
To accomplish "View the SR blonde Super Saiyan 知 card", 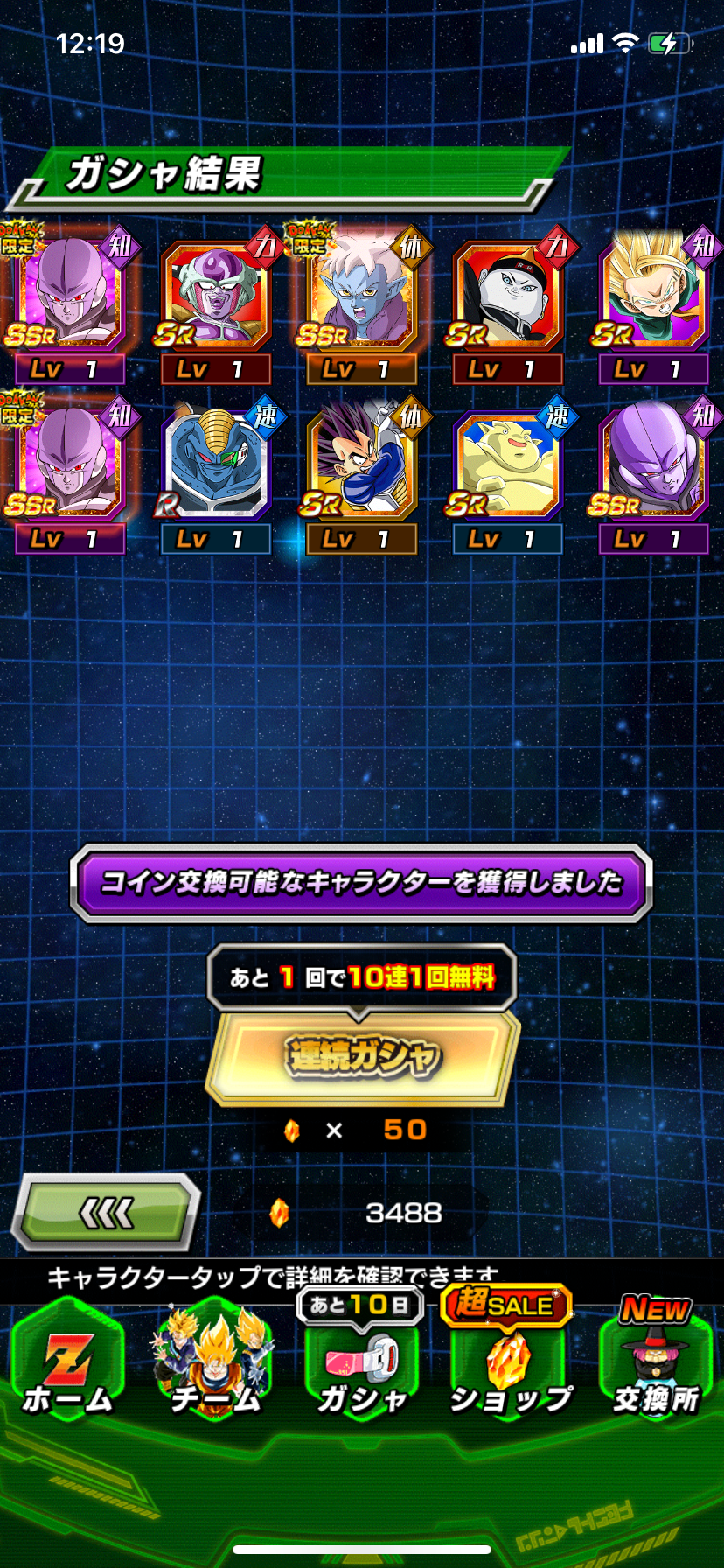I will [x=653, y=297].
